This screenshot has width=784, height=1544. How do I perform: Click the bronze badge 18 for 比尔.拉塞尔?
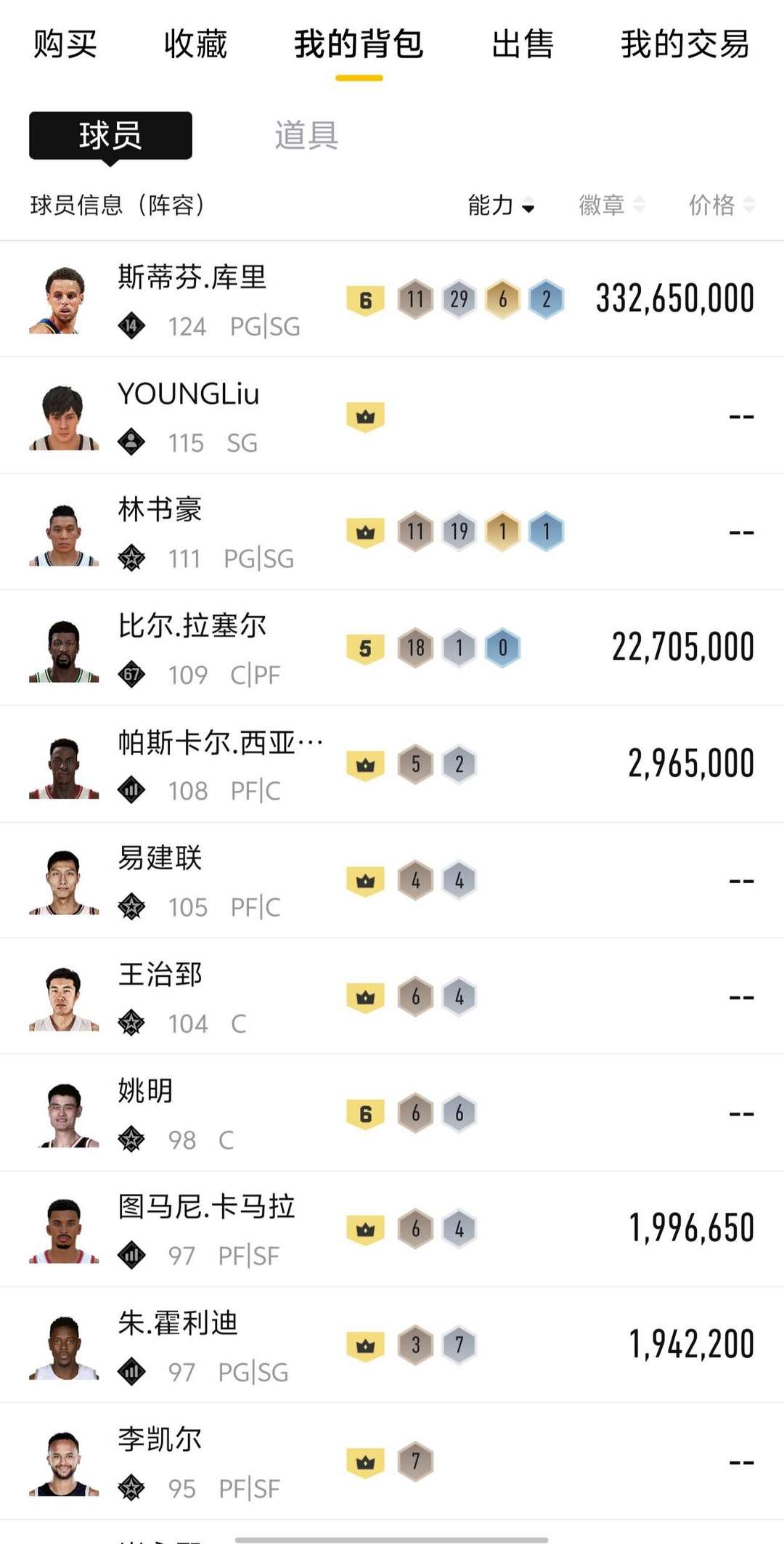click(415, 646)
